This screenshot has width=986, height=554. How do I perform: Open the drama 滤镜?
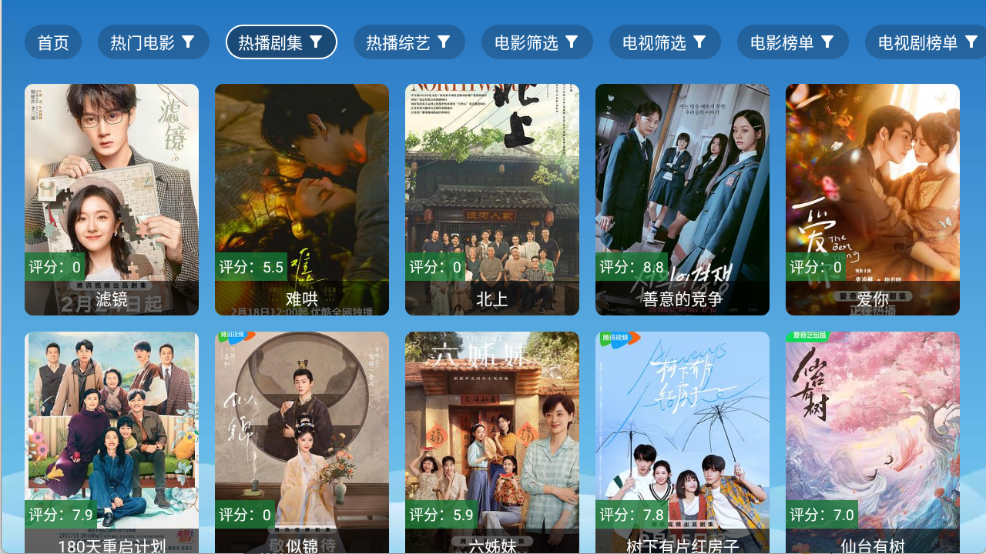[112, 199]
